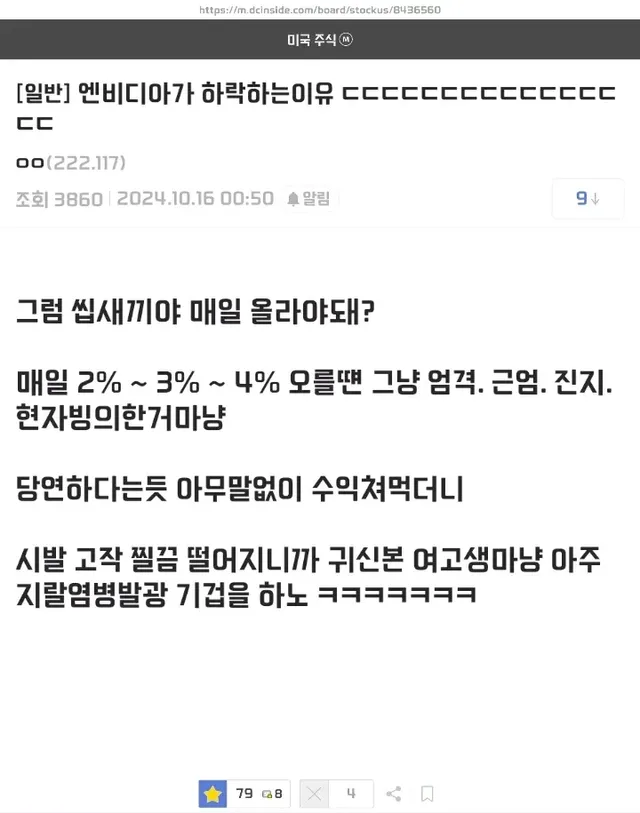Share this post

394,794
